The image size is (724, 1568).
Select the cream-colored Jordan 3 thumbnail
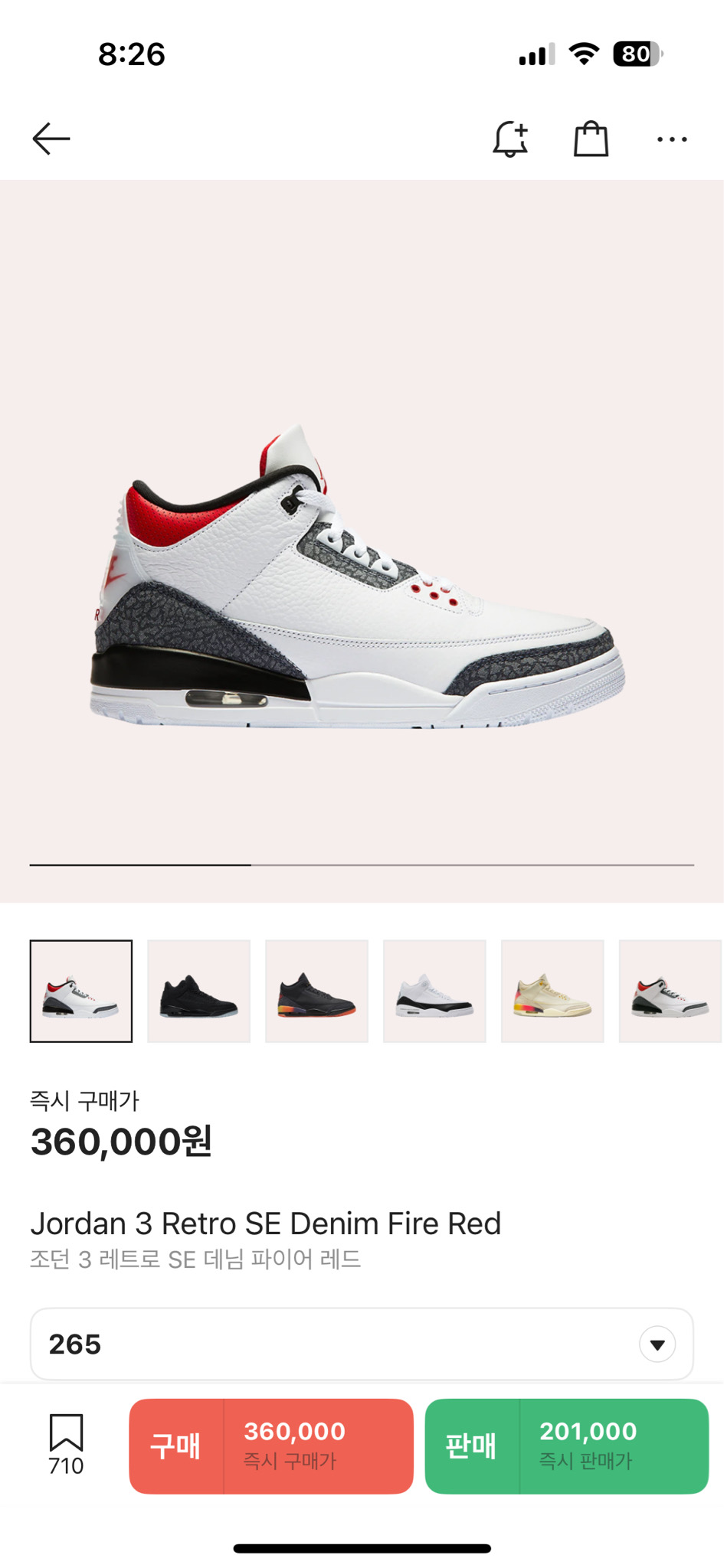click(552, 991)
